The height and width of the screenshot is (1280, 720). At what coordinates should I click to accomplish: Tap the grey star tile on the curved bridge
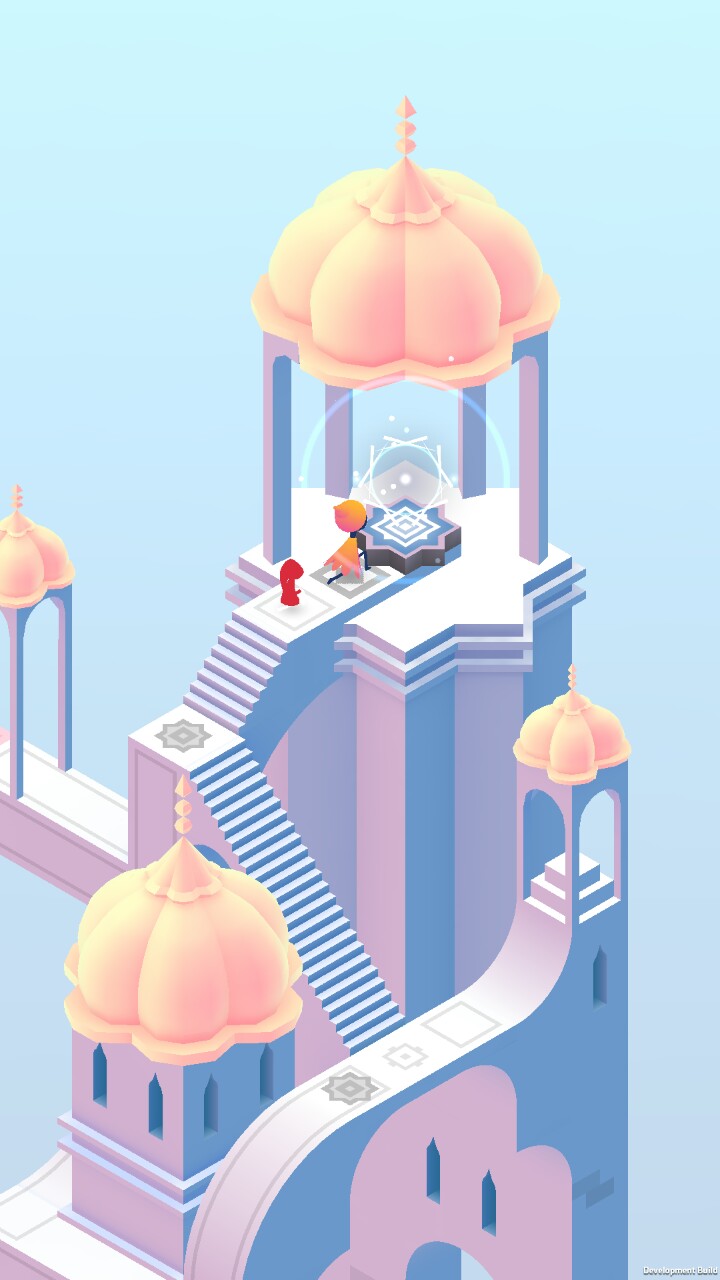coord(349,1087)
